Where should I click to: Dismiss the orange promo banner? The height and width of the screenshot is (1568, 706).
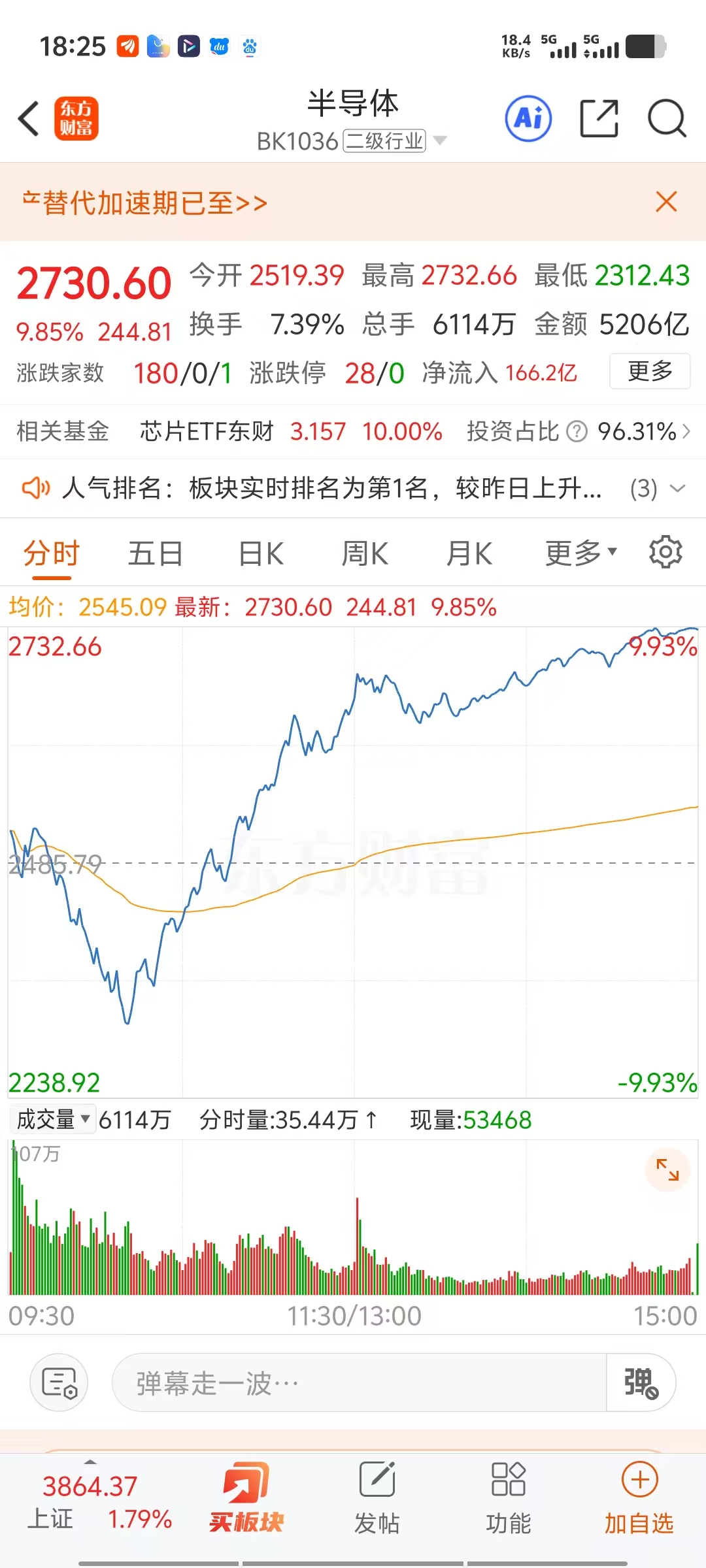(666, 202)
